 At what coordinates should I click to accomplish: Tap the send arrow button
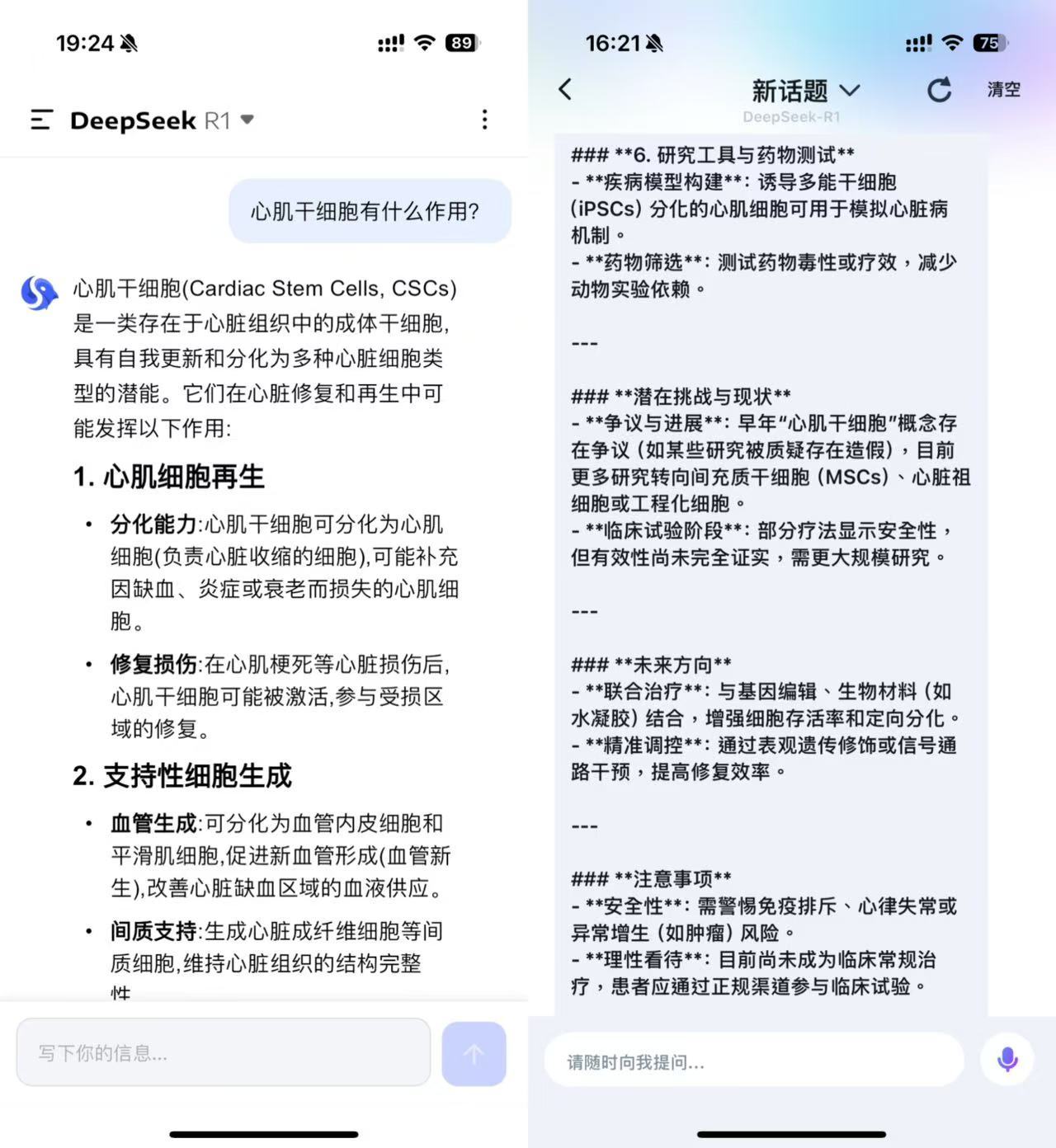click(474, 1053)
